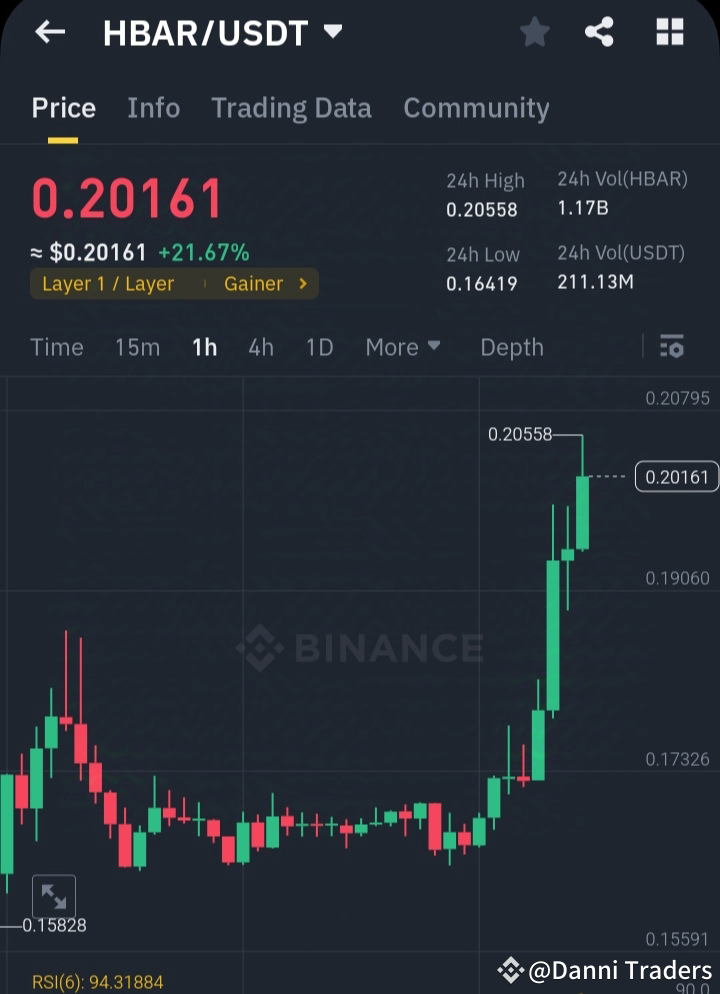Open the Community tab

[x=476, y=108]
